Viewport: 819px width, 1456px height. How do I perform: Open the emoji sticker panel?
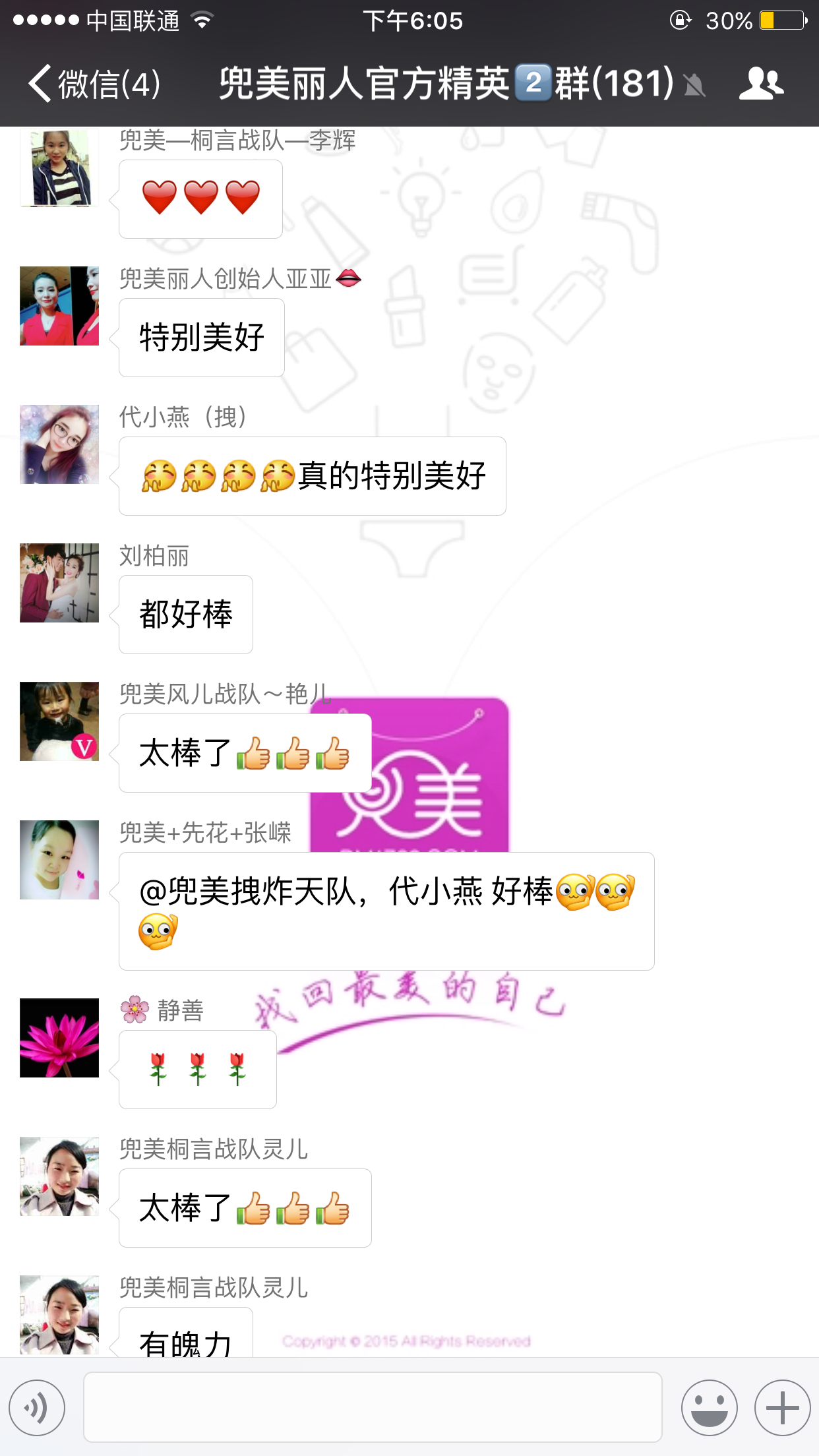click(709, 1408)
